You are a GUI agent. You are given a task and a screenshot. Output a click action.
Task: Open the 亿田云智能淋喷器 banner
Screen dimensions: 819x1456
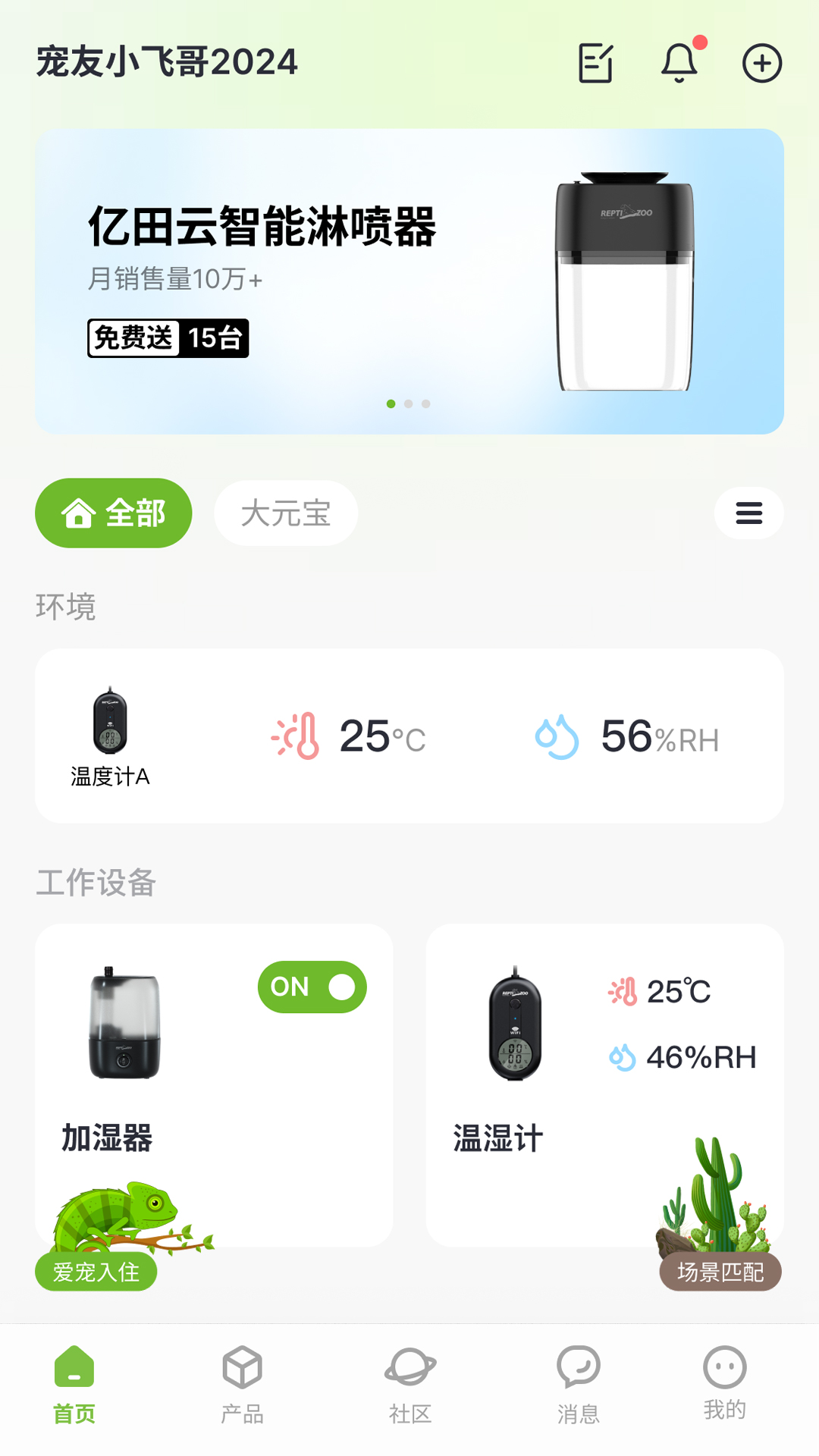pyautogui.click(x=409, y=281)
